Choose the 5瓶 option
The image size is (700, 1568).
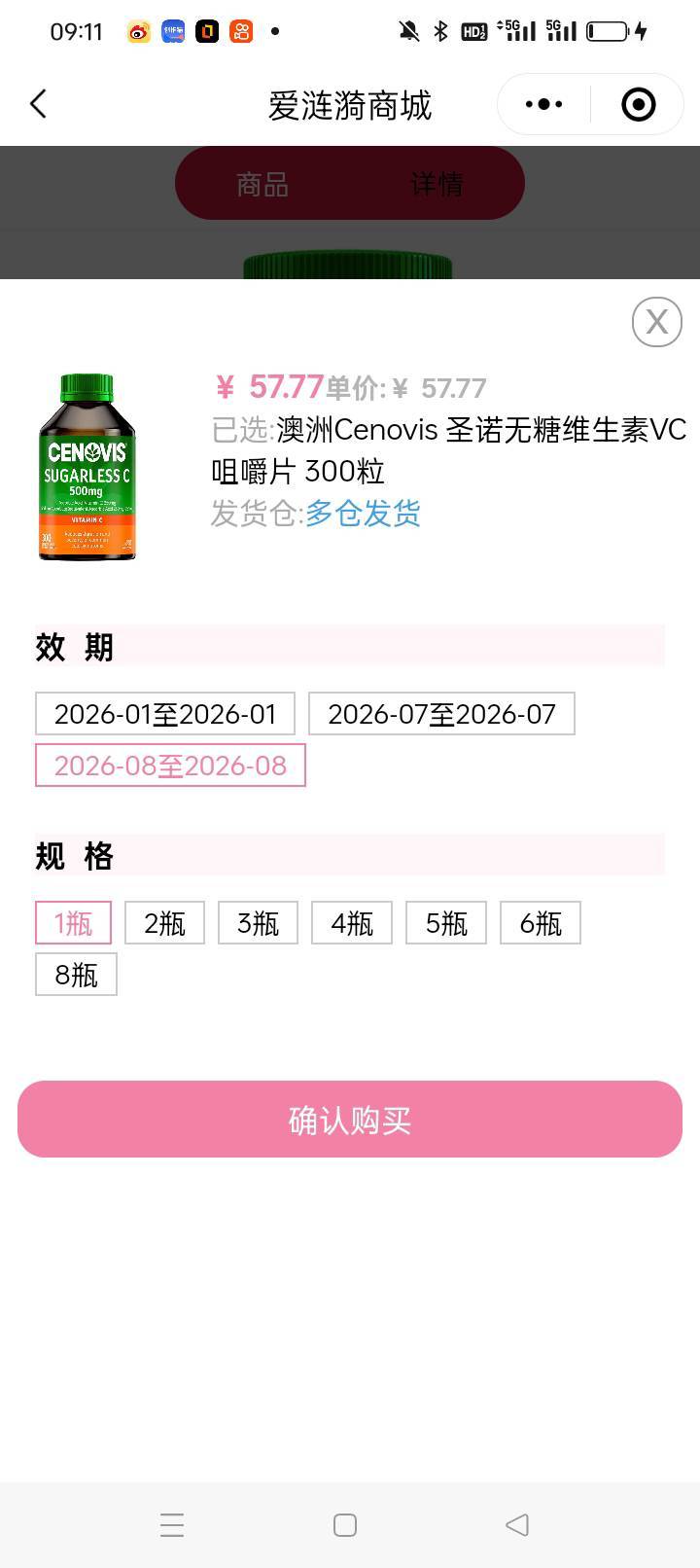(446, 923)
